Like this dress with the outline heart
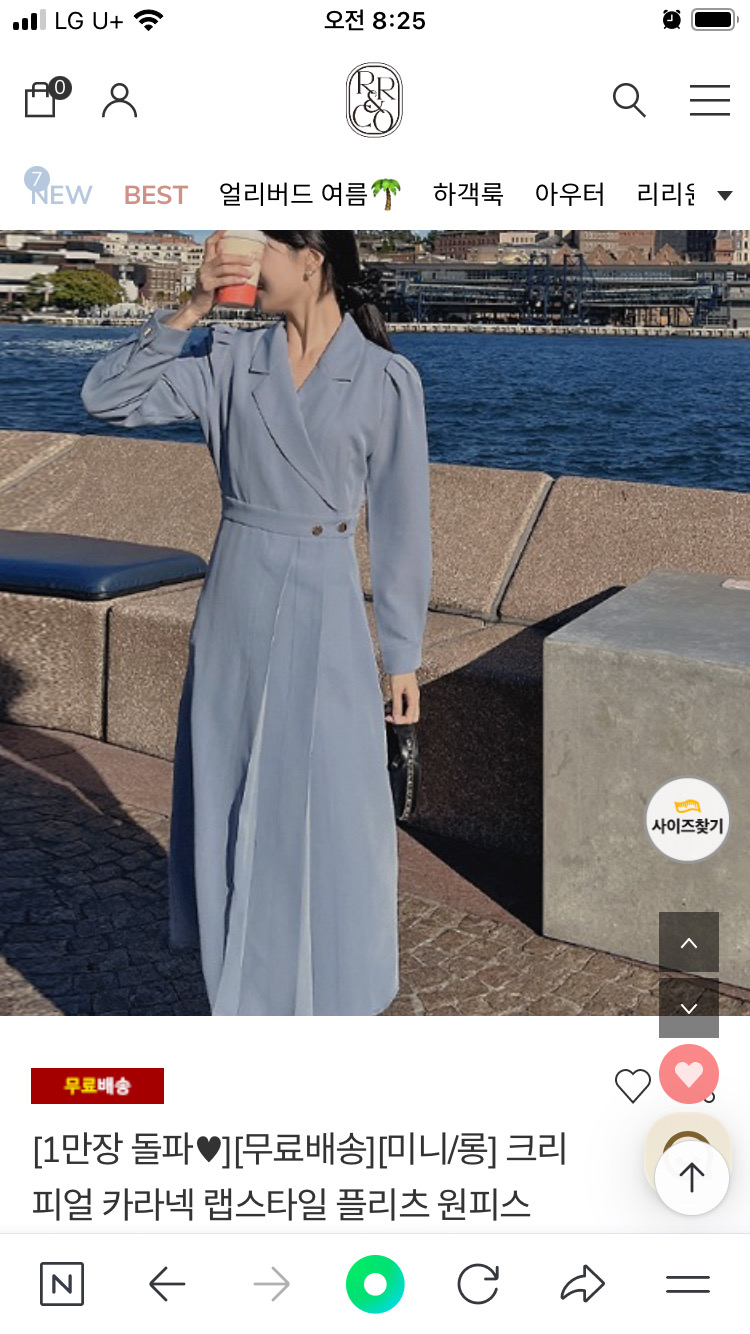Screen dimensions: 750x1334 [x=632, y=1086]
